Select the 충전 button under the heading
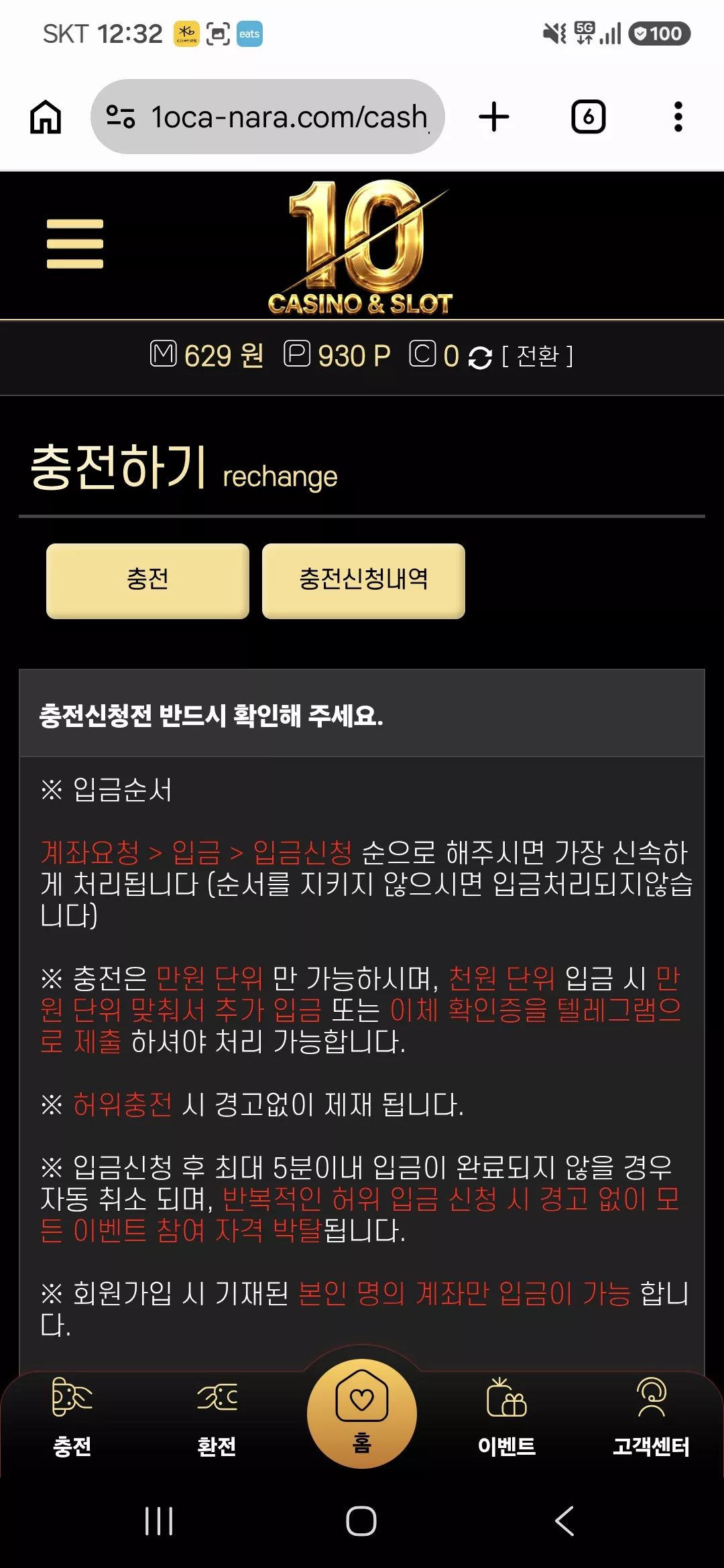This screenshot has width=724, height=1568. [147, 580]
